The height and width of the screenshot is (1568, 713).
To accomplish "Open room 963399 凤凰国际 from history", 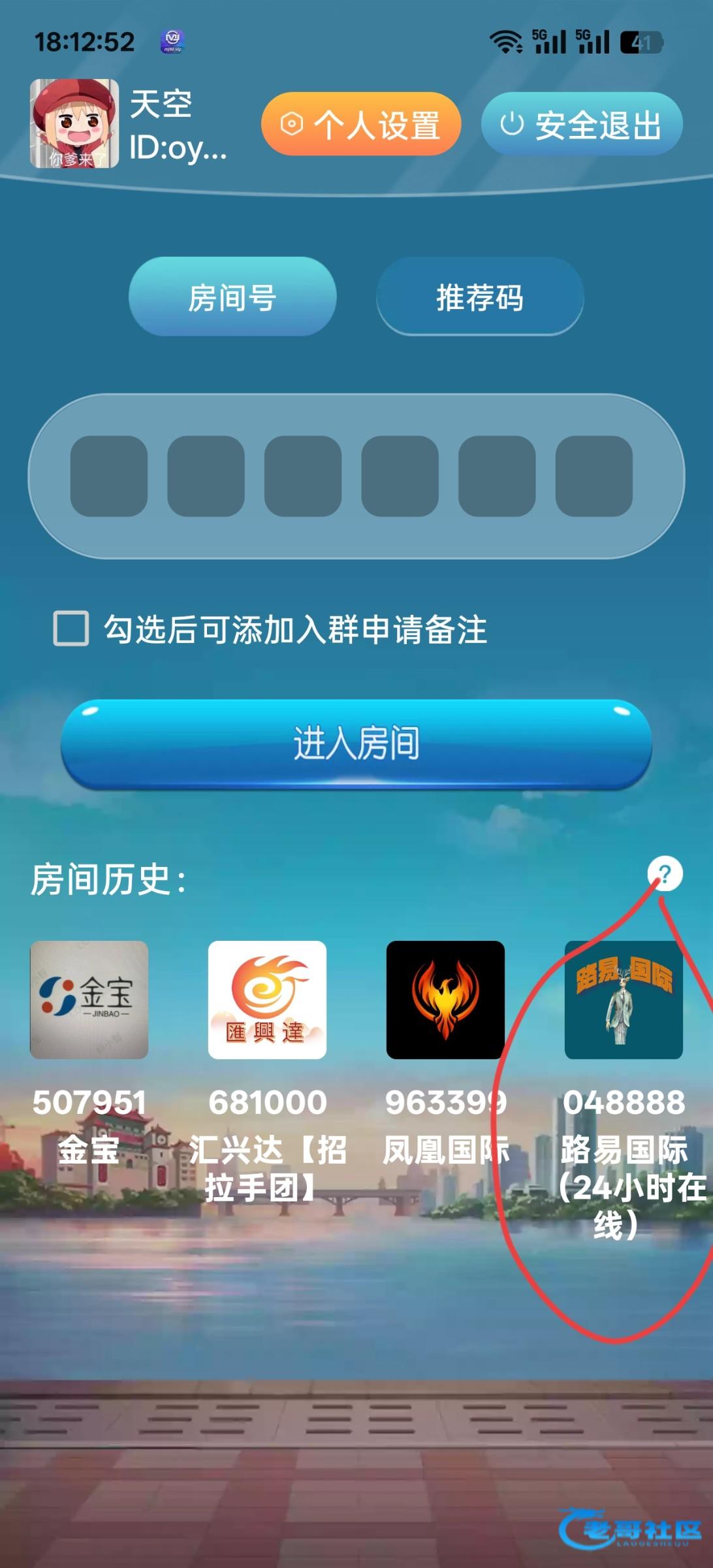I will 445,1000.
